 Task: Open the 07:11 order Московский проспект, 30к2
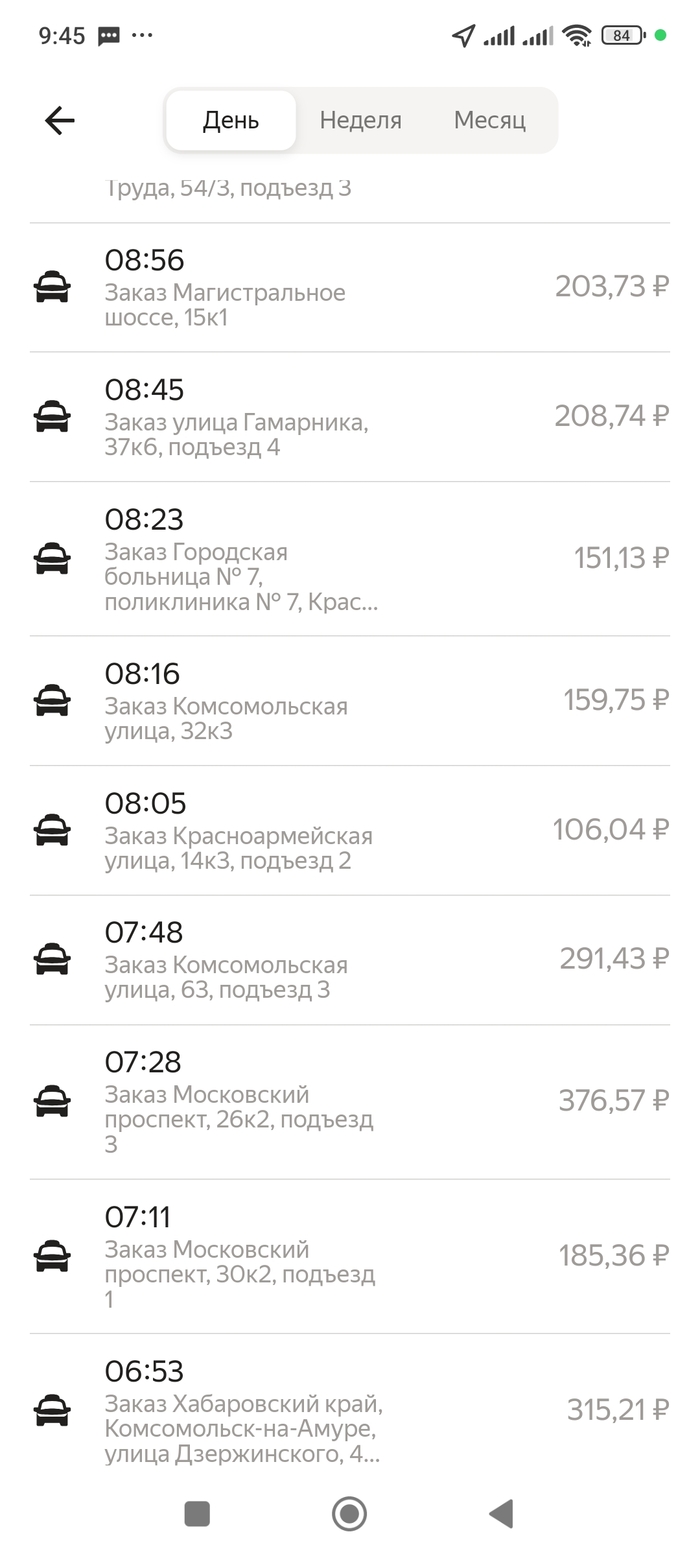click(350, 1256)
